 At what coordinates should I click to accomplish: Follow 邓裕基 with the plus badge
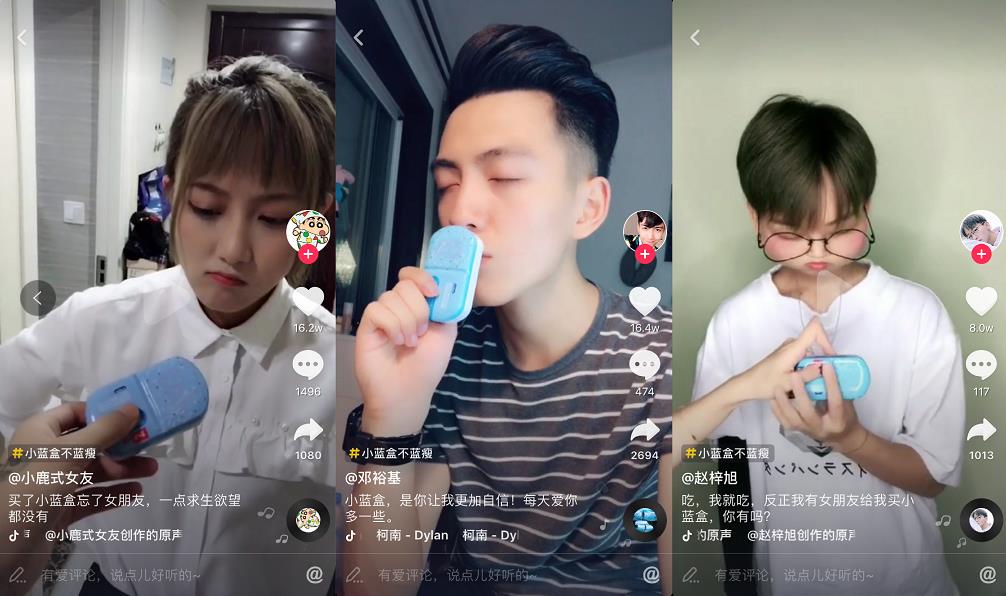coord(645,255)
